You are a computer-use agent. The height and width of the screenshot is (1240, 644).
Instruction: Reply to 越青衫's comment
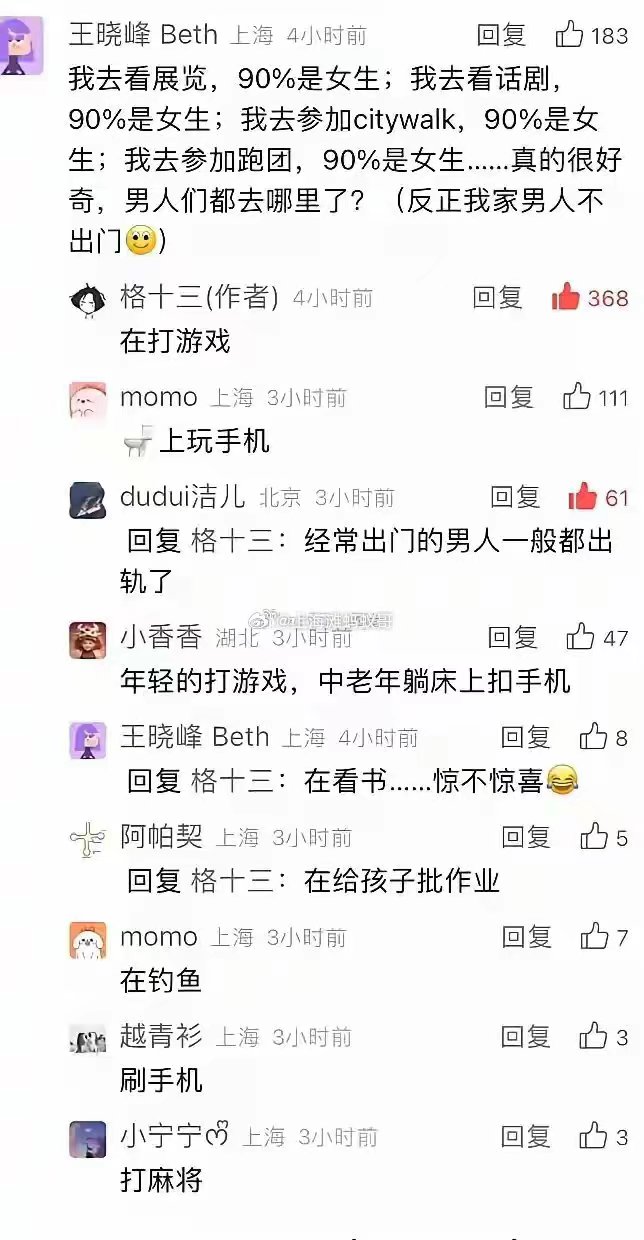pyautogui.click(x=526, y=1037)
